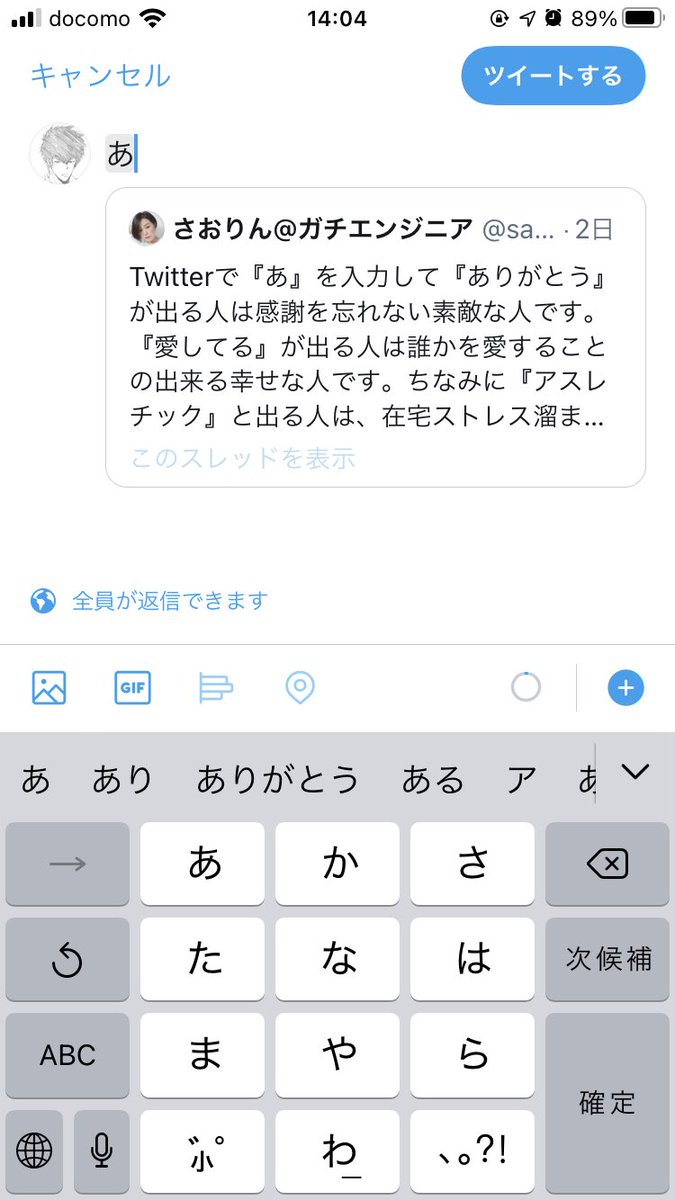Attach a photo with the image icon

click(49, 688)
